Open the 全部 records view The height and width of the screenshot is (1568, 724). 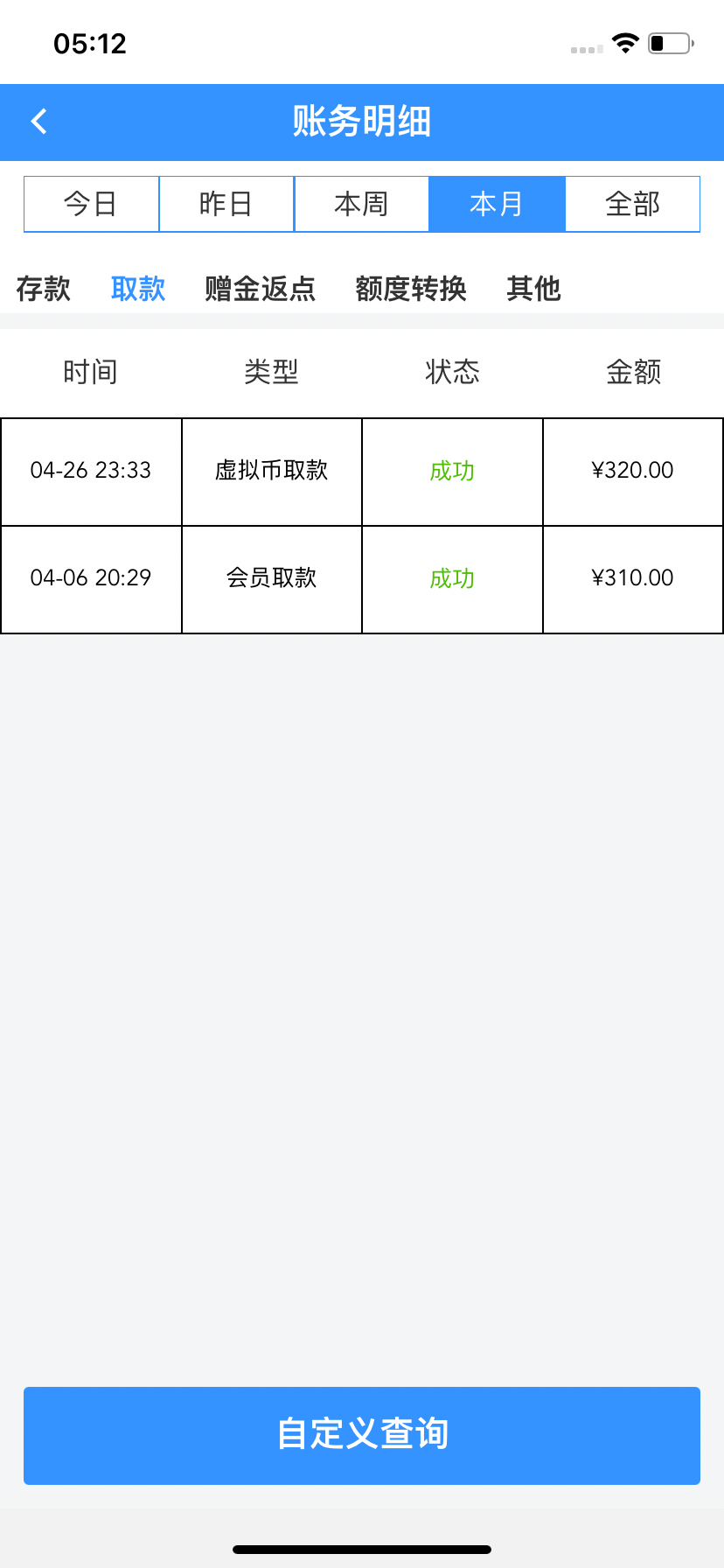pos(632,203)
